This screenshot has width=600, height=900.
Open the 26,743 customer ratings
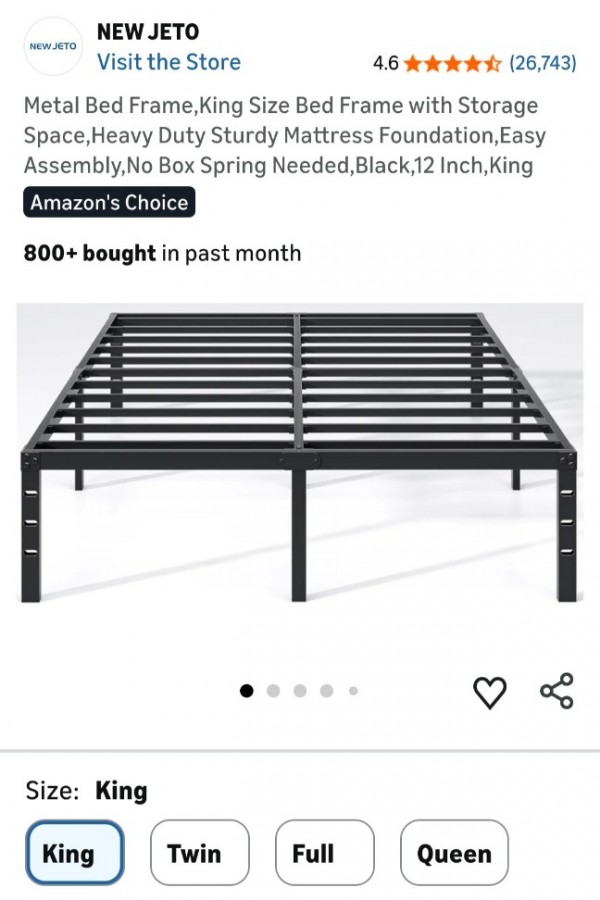tap(542, 63)
